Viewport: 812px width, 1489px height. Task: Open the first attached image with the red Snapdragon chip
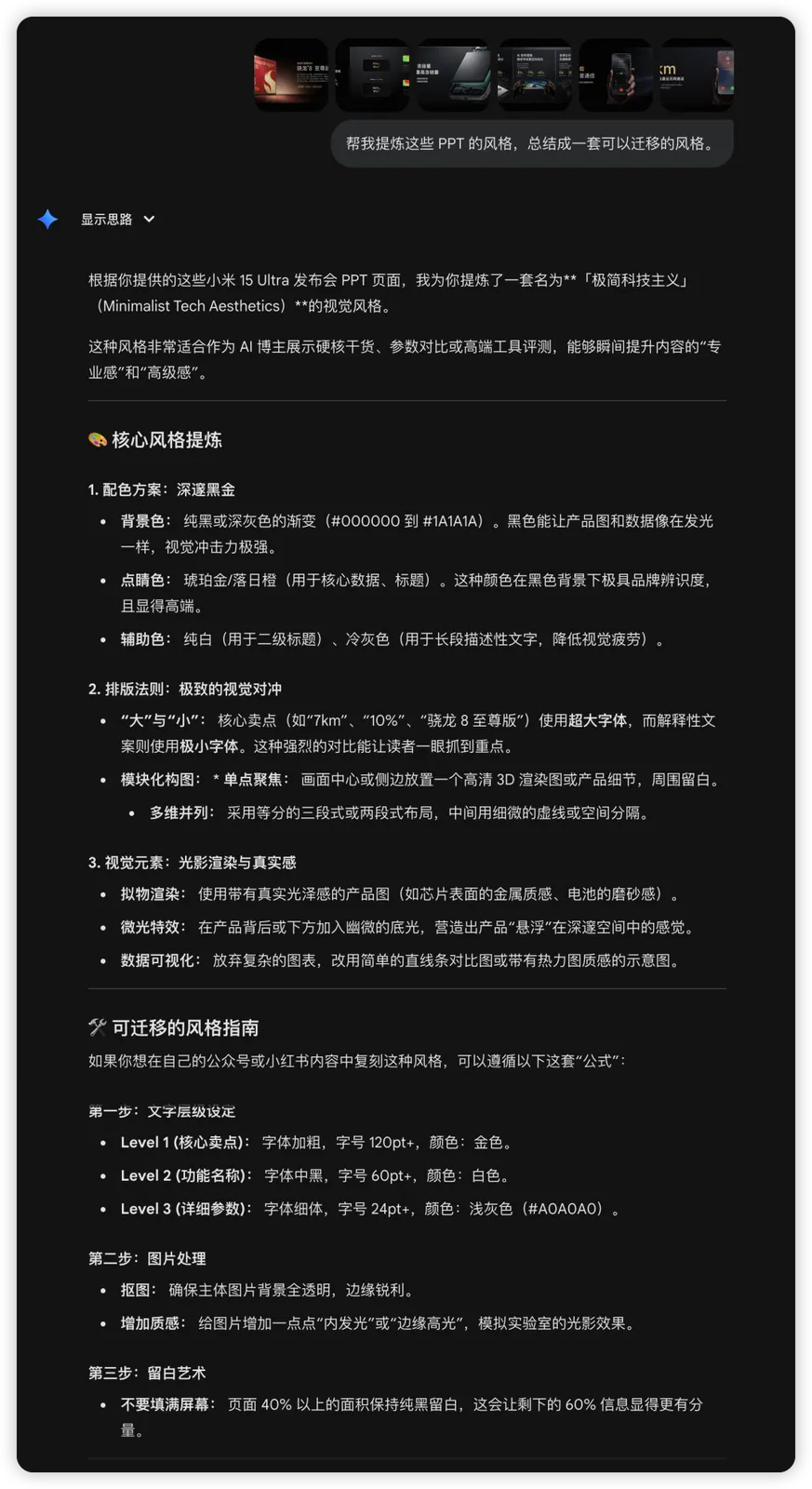[291, 74]
